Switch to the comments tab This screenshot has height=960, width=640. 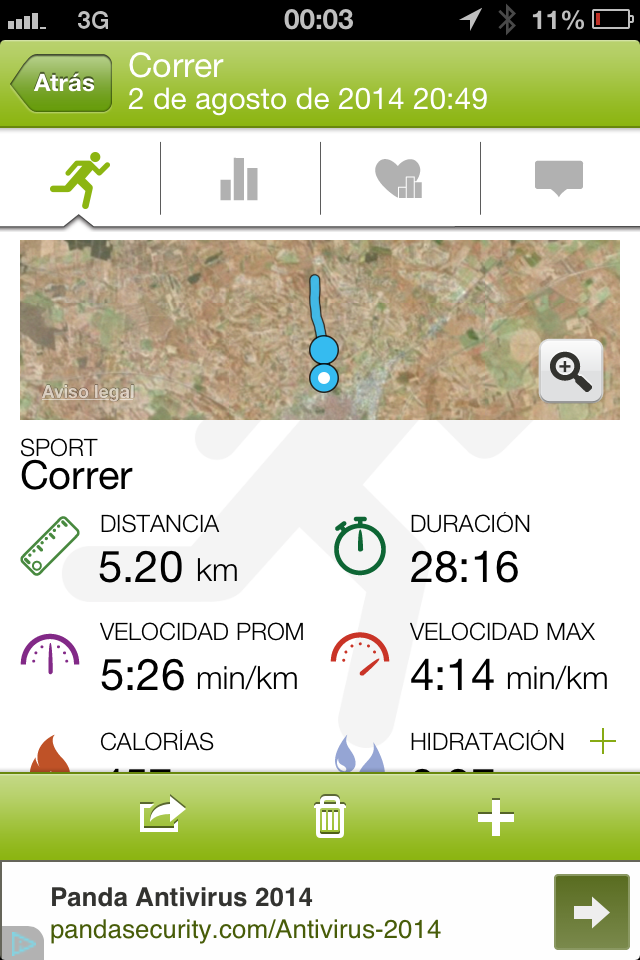pos(558,180)
